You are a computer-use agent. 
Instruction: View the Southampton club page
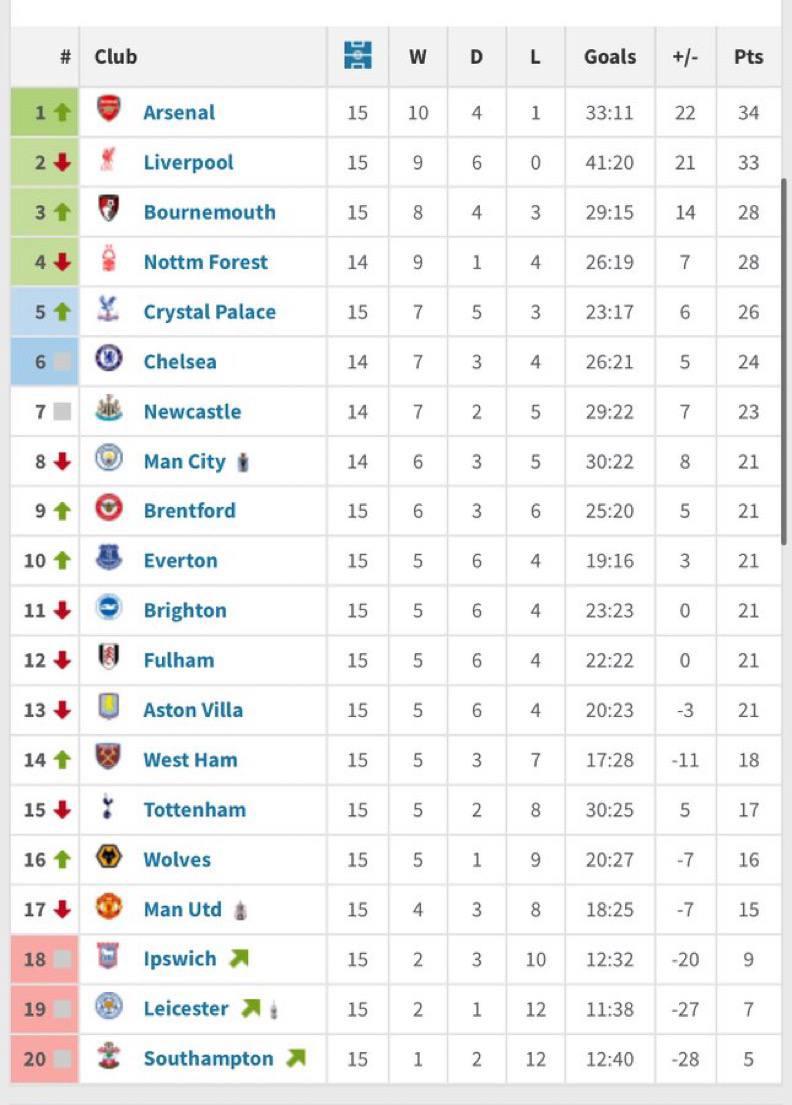click(x=208, y=1058)
